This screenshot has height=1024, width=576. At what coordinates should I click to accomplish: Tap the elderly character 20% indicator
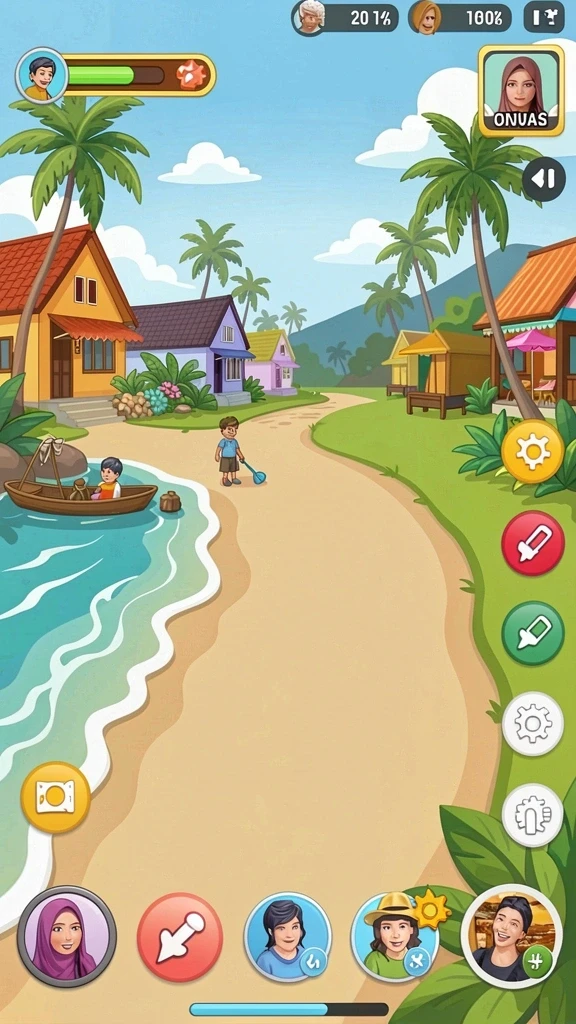[x=345, y=17]
